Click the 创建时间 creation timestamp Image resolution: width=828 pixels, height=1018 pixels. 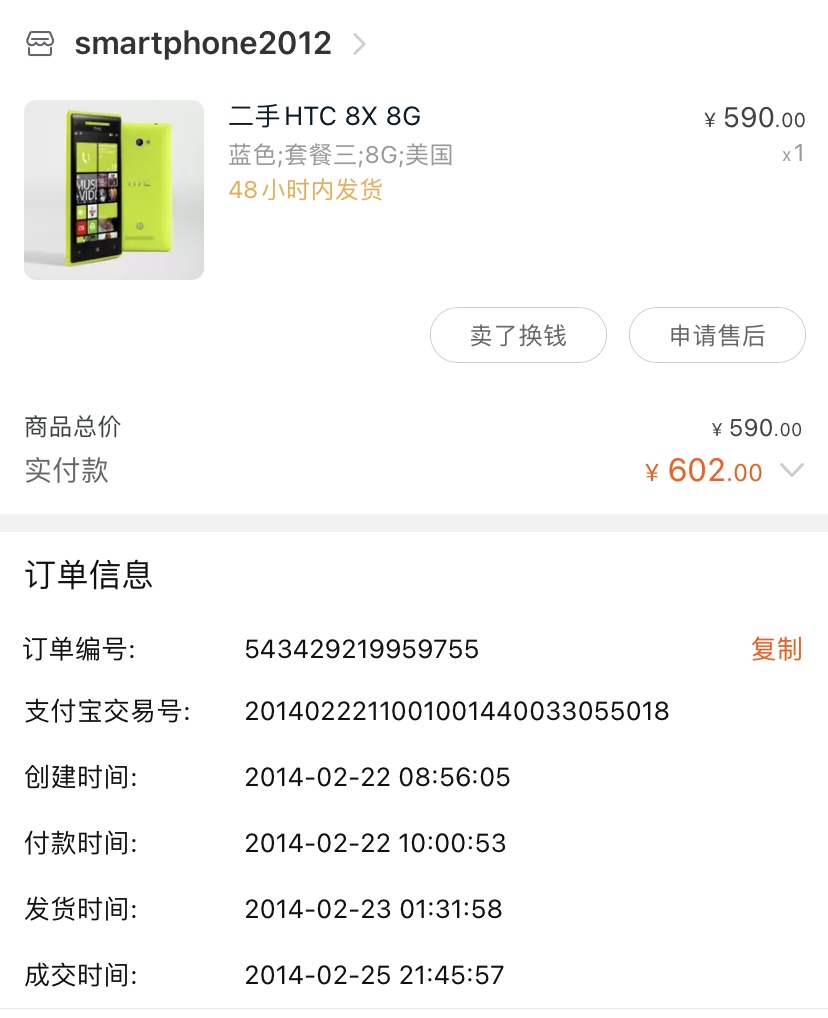coord(378,777)
